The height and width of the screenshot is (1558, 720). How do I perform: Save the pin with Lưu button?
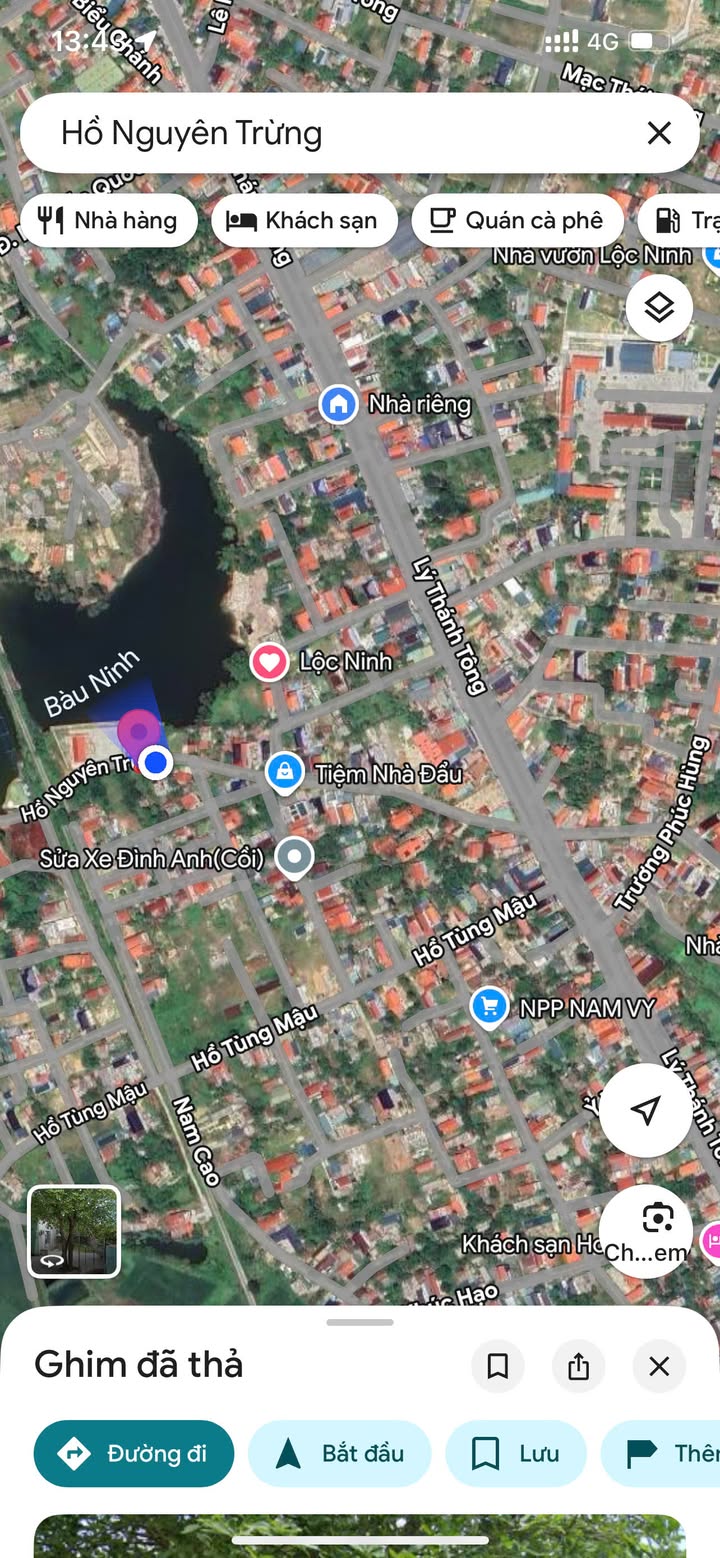point(515,1453)
